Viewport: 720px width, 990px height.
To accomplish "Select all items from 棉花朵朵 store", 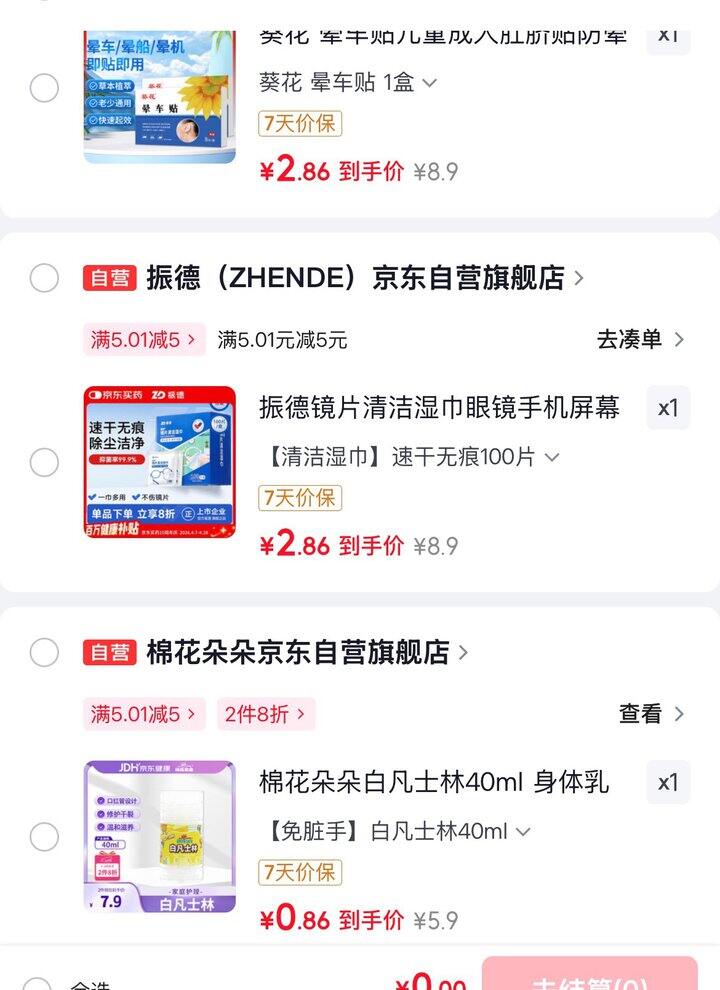I will click(44, 652).
